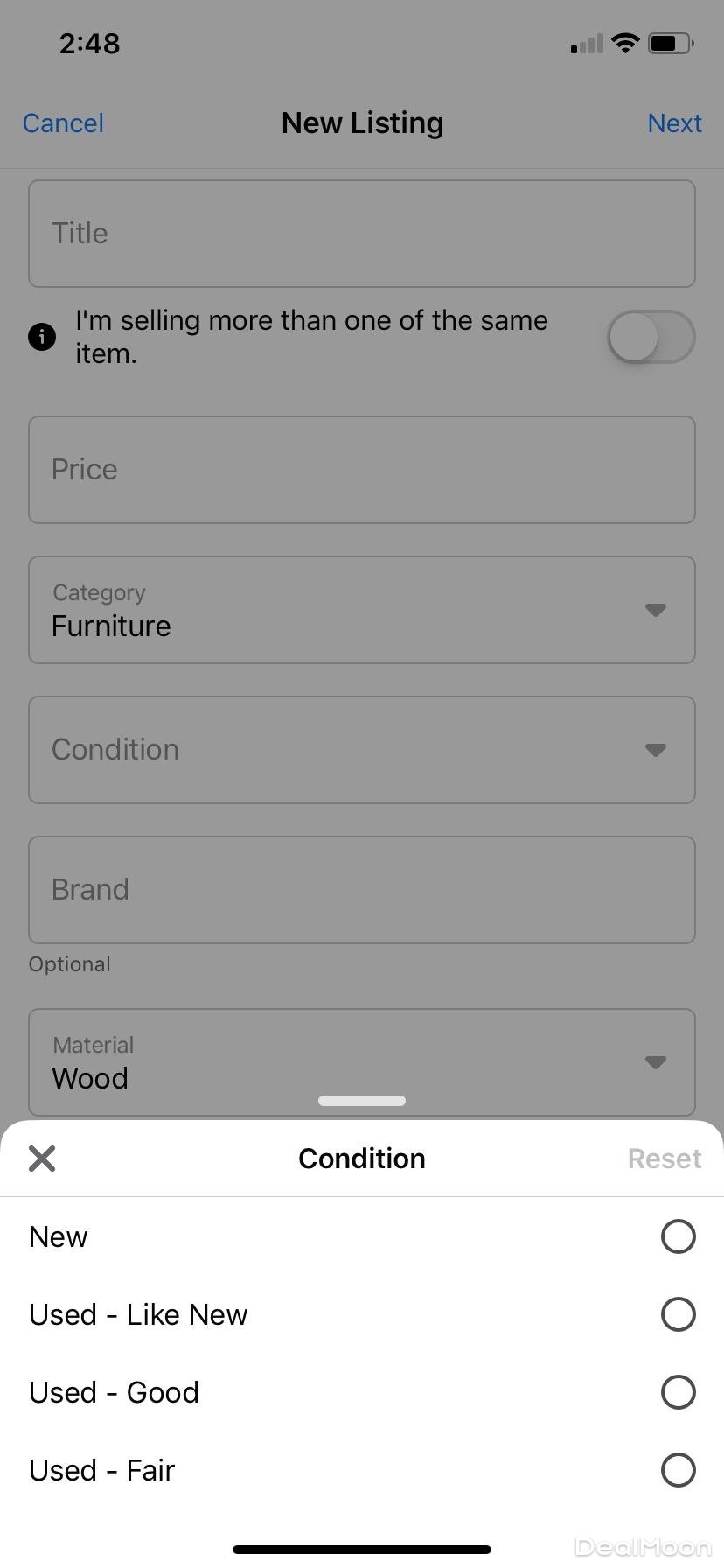Image resolution: width=724 pixels, height=1568 pixels.
Task: Expand the Condition dropdown field
Action: tap(362, 750)
